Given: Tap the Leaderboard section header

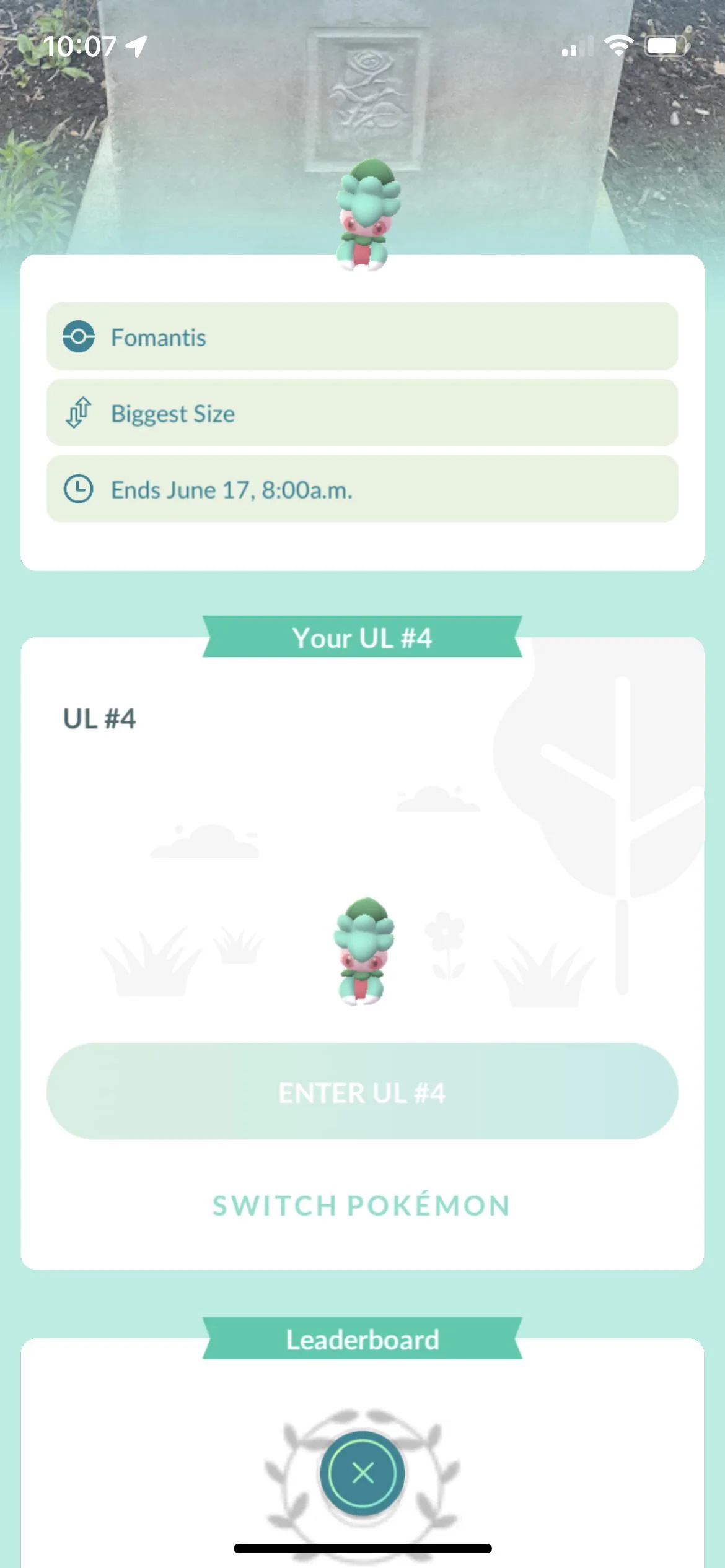Looking at the screenshot, I should coord(362,1340).
